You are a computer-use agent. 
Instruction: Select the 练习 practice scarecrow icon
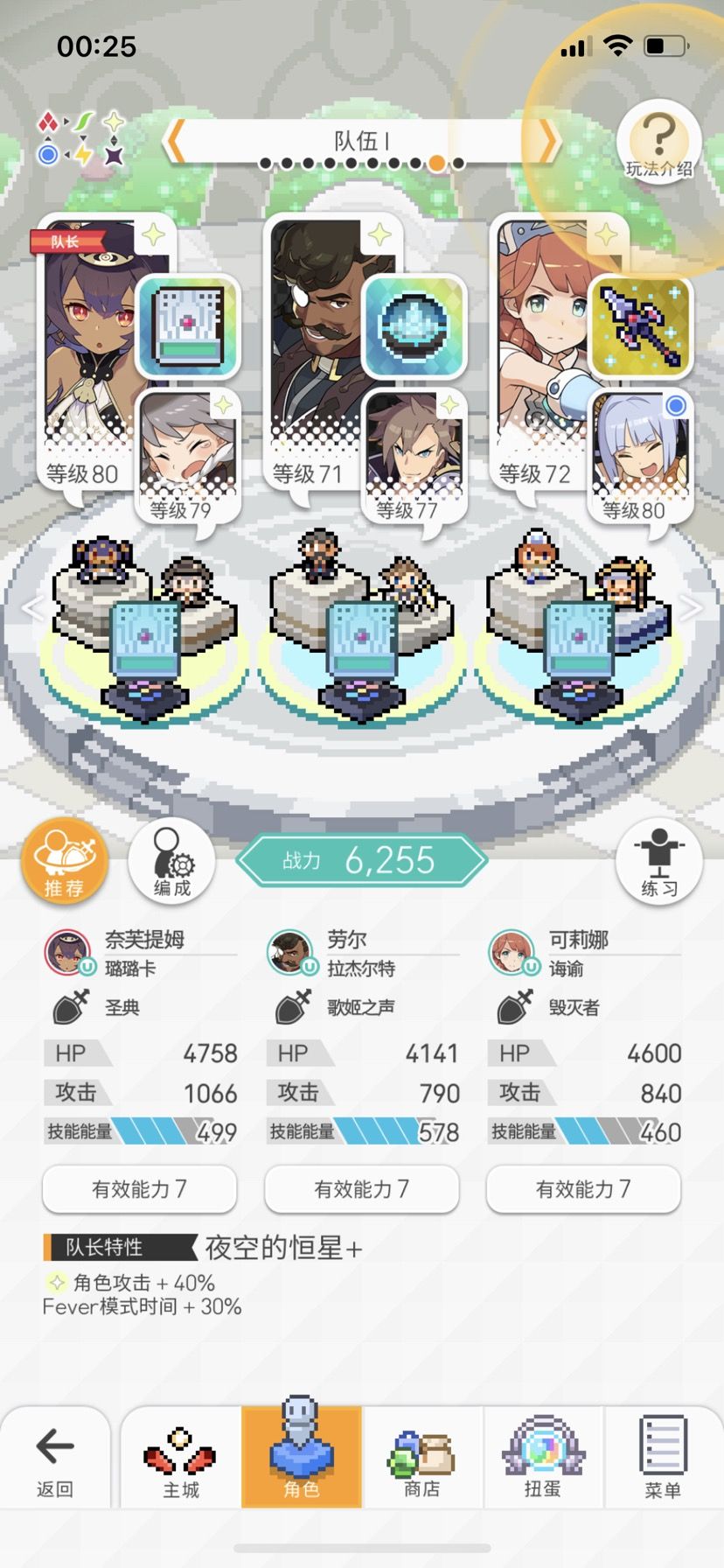point(658,861)
